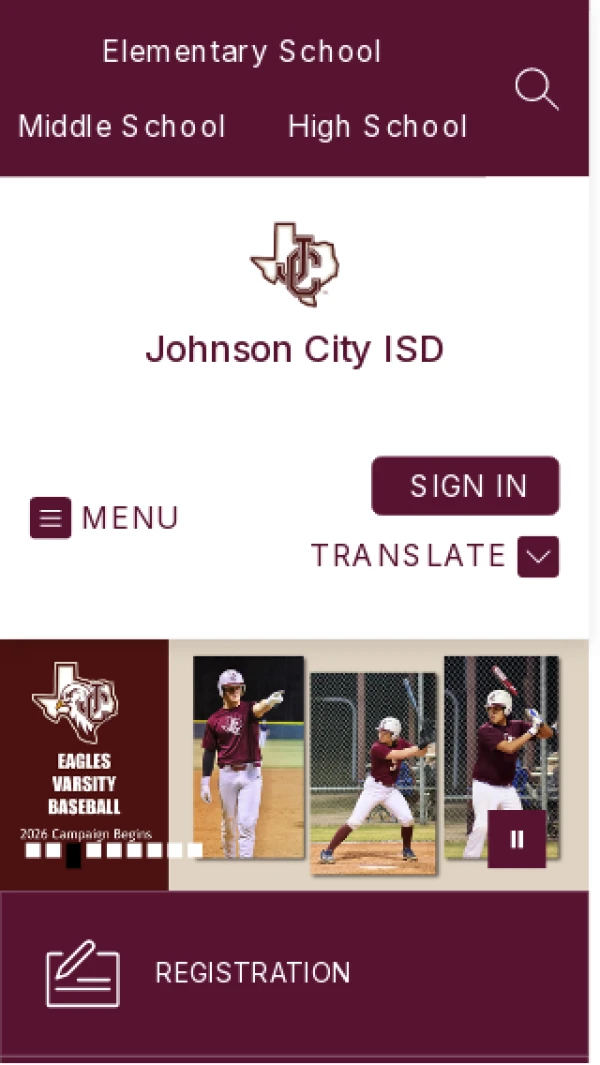Visit the High School page

(x=377, y=127)
